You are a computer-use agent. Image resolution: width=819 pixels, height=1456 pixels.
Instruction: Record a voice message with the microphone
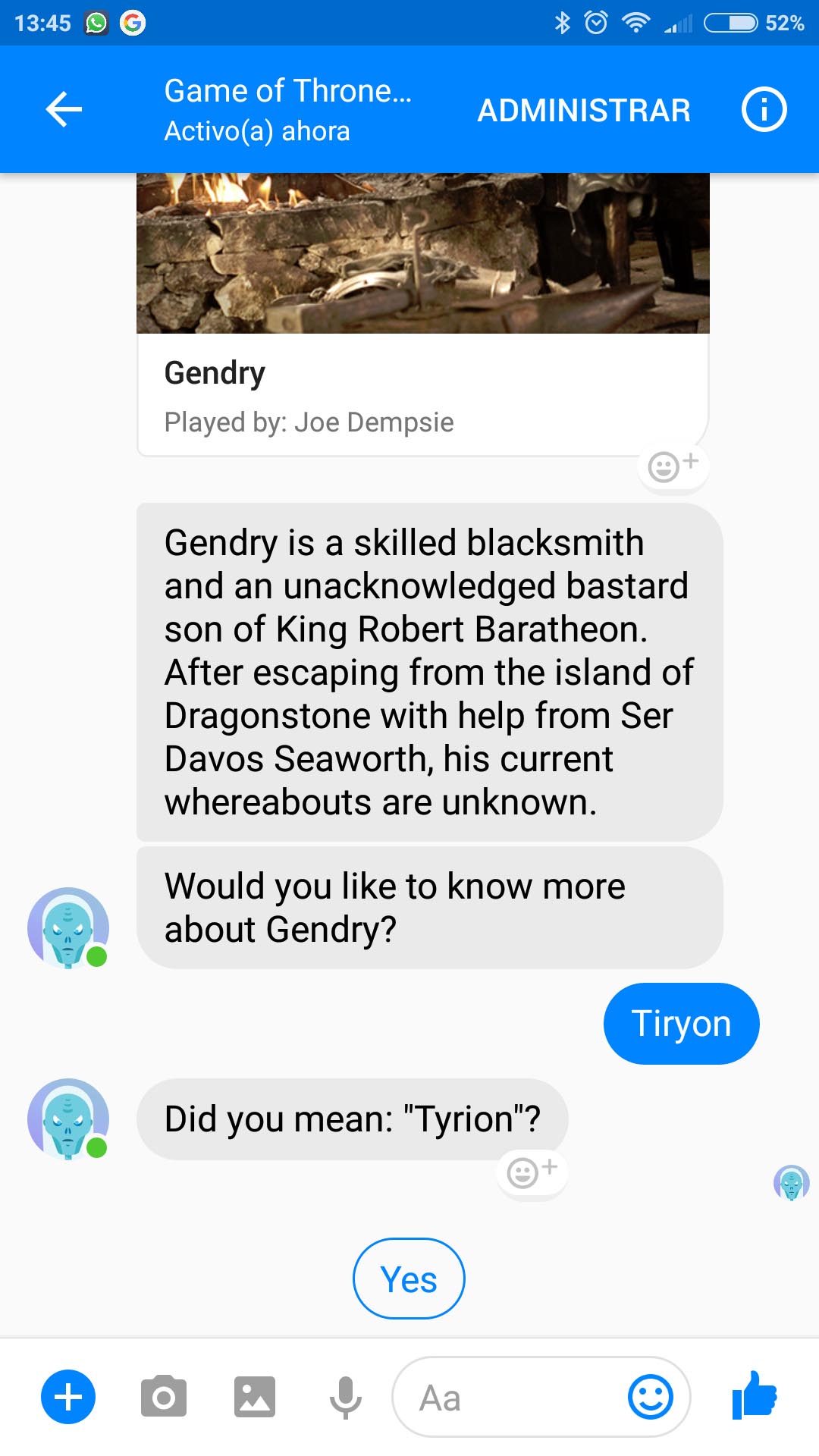[346, 1397]
